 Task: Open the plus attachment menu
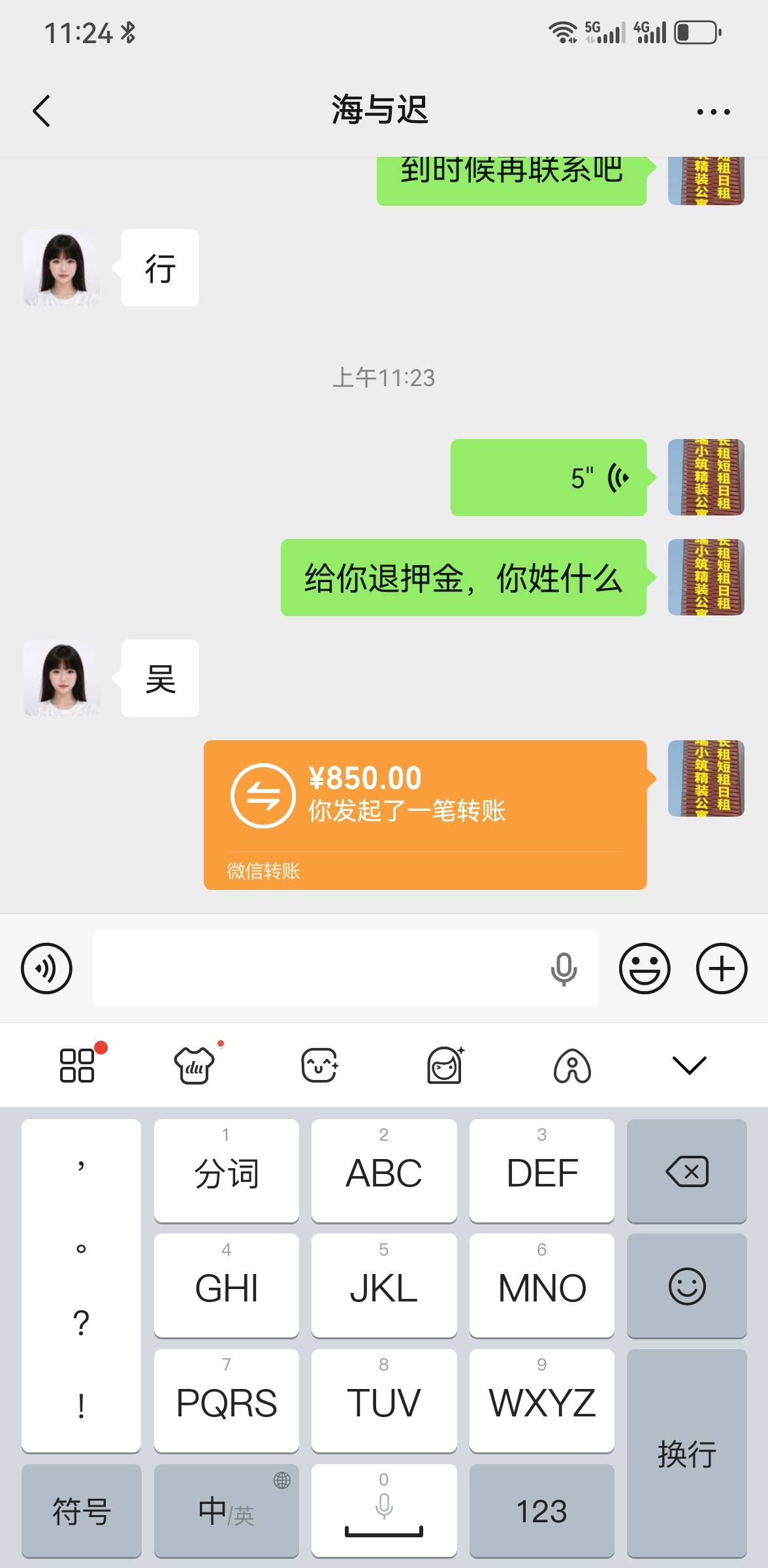click(x=721, y=968)
